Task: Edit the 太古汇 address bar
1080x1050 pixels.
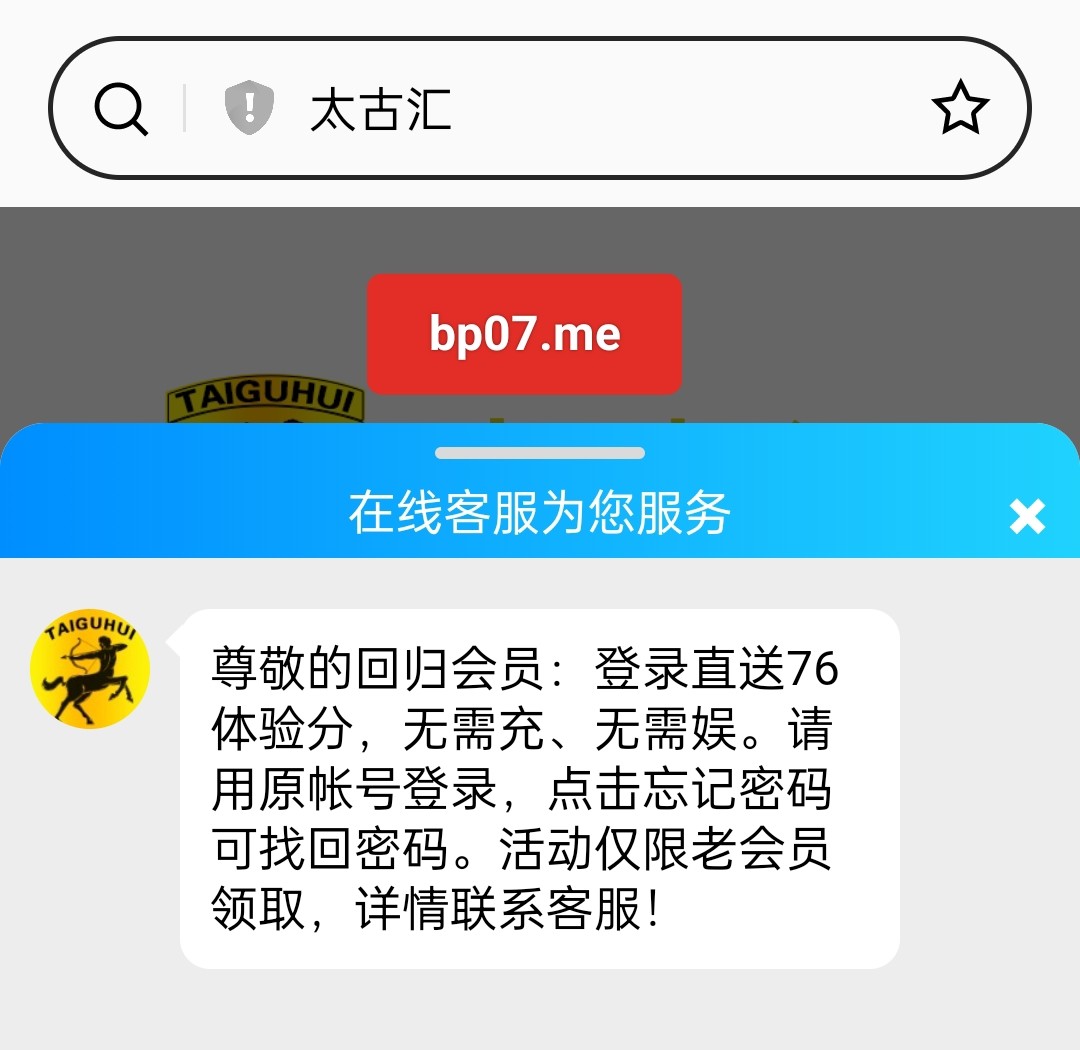Action: click(600, 109)
